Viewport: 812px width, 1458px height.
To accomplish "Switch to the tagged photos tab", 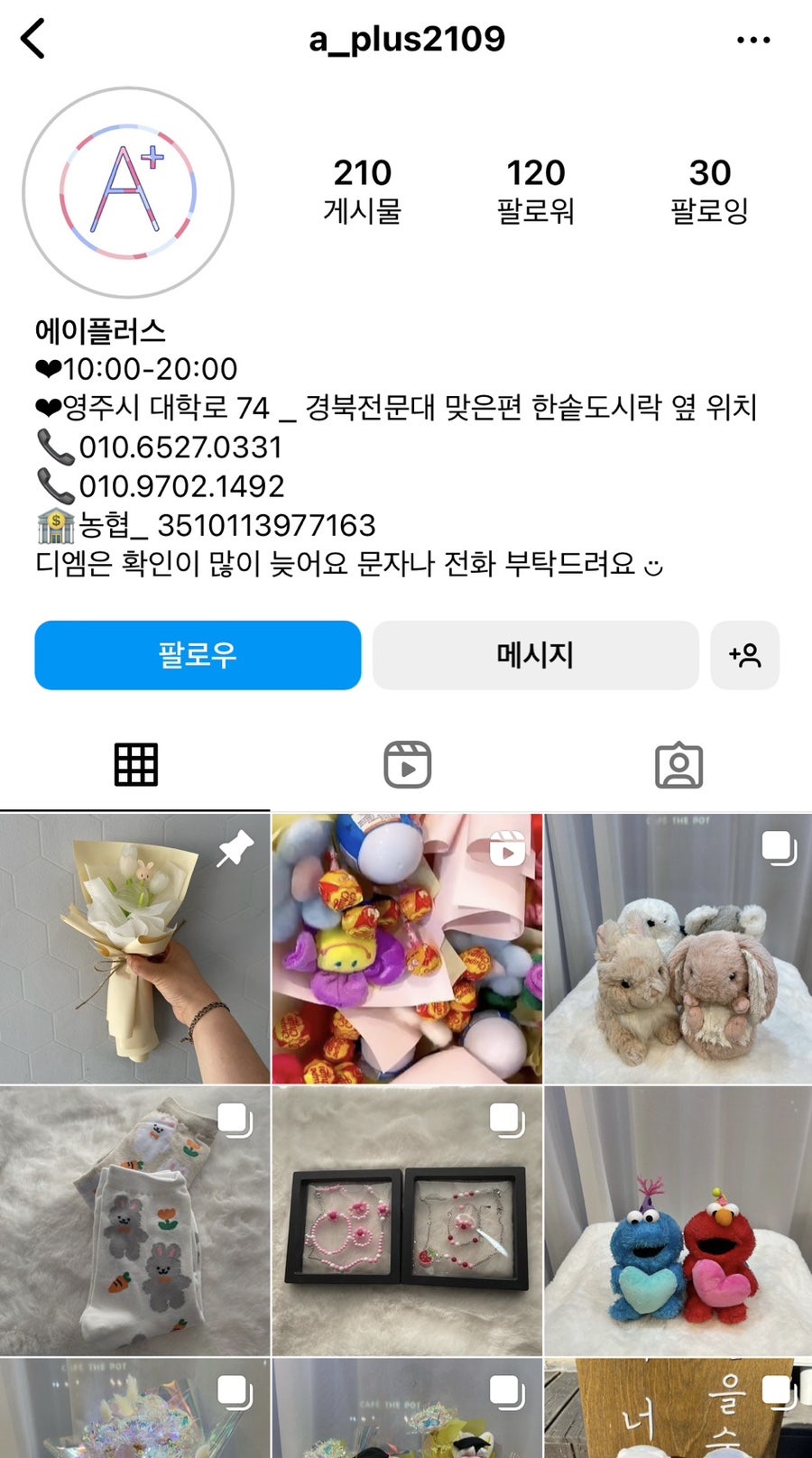I will coord(678,765).
